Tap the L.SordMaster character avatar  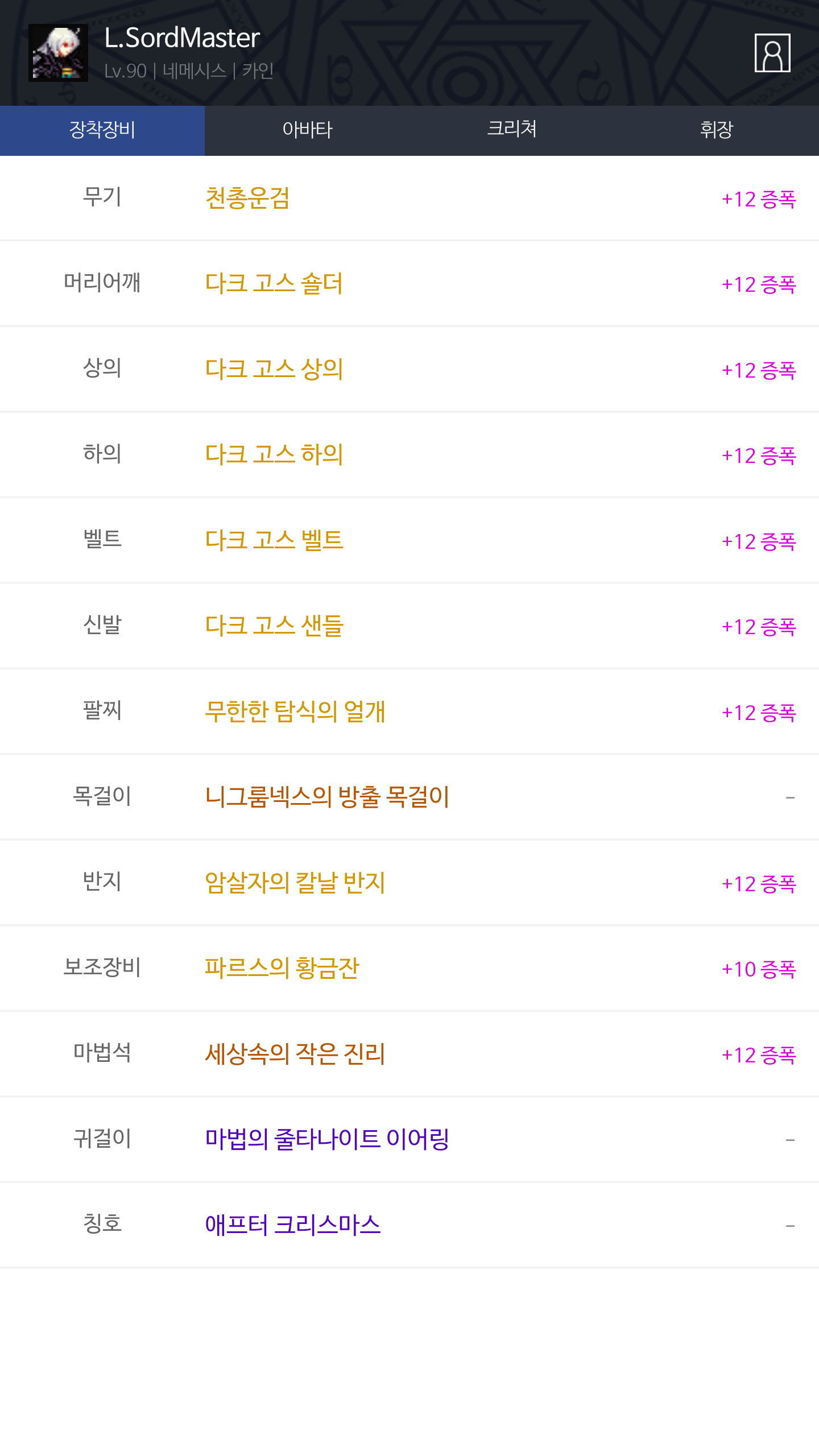pos(58,53)
